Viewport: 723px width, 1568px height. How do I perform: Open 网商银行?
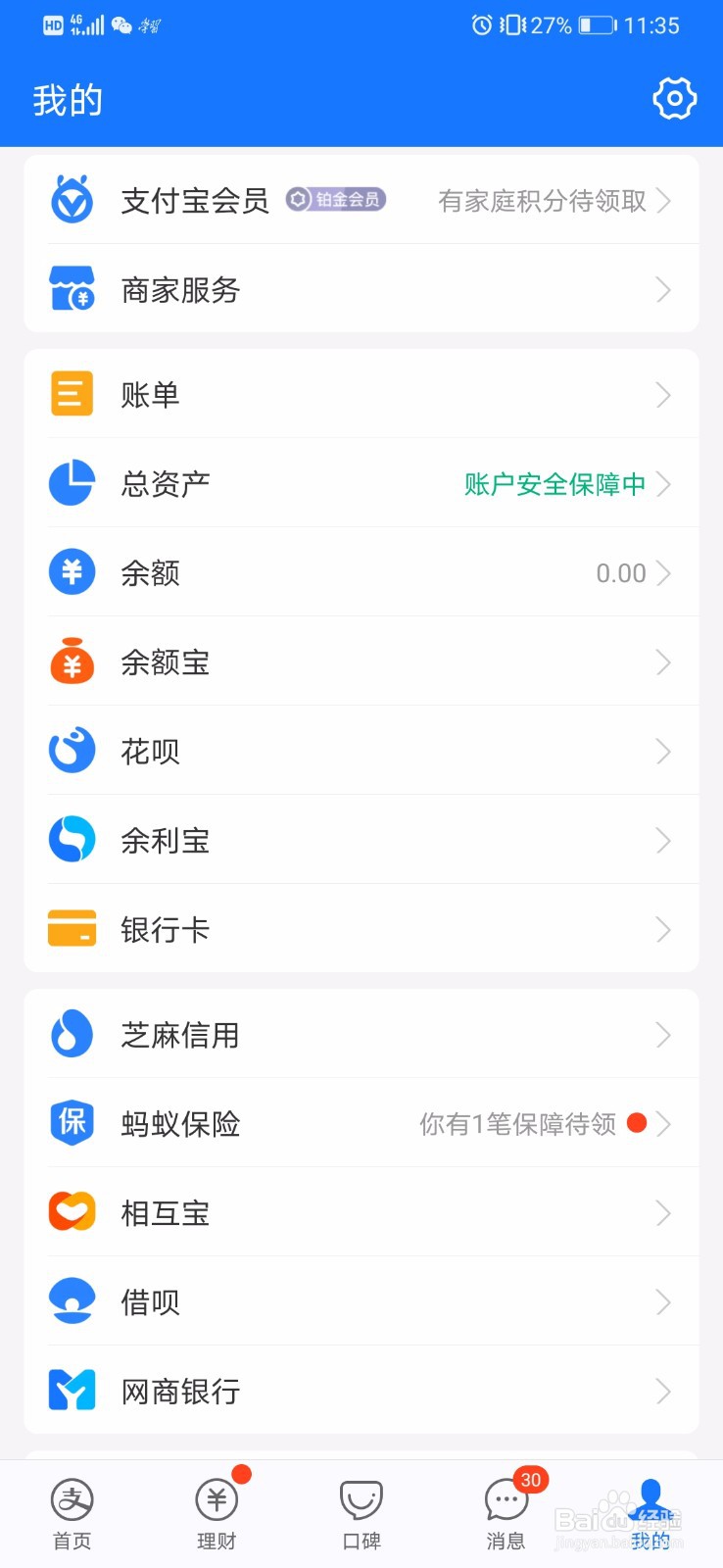click(x=361, y=1391)
